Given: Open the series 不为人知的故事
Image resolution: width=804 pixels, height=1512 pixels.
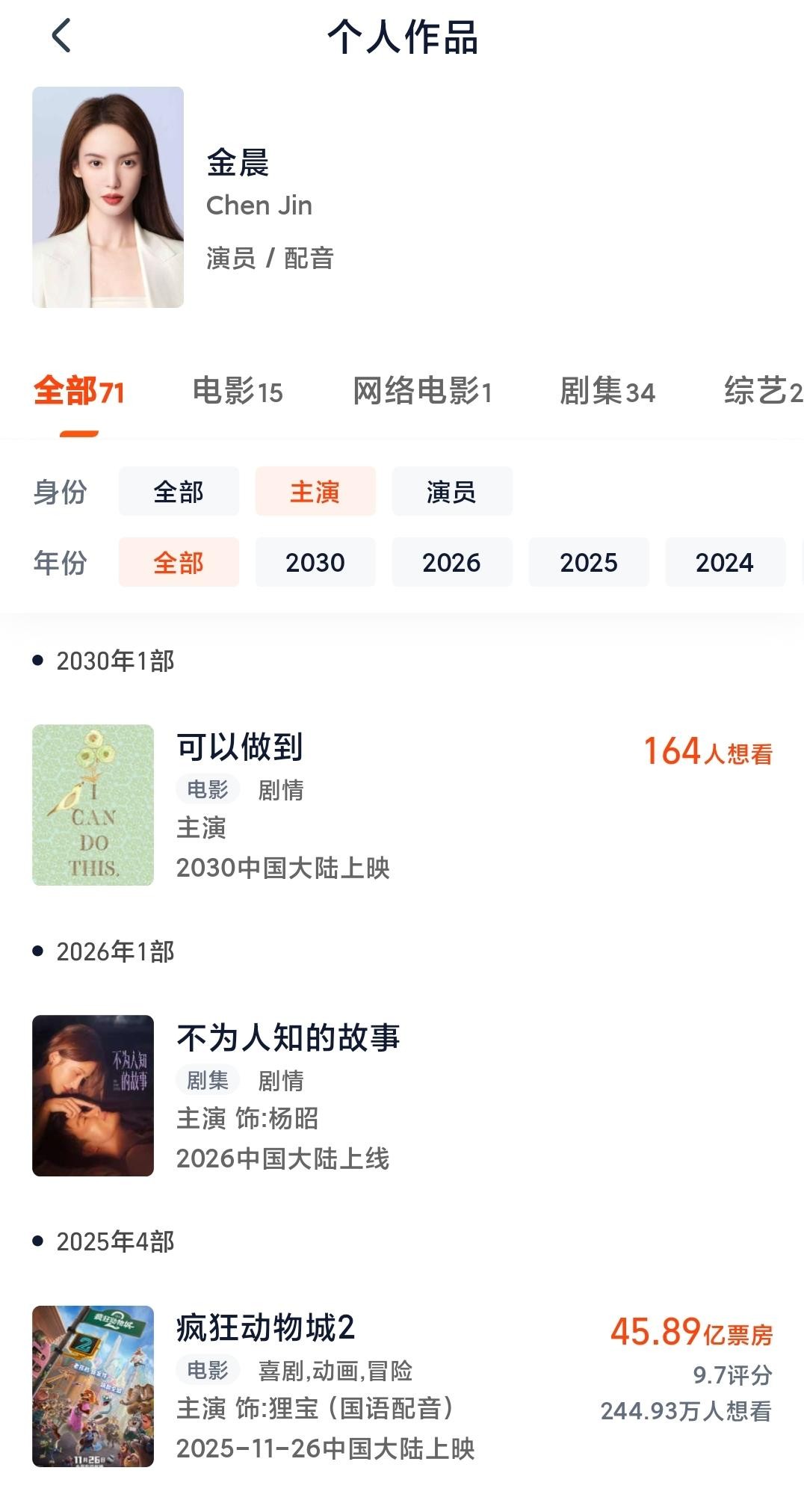Looking at the screenshot, I should point(288,1037).
